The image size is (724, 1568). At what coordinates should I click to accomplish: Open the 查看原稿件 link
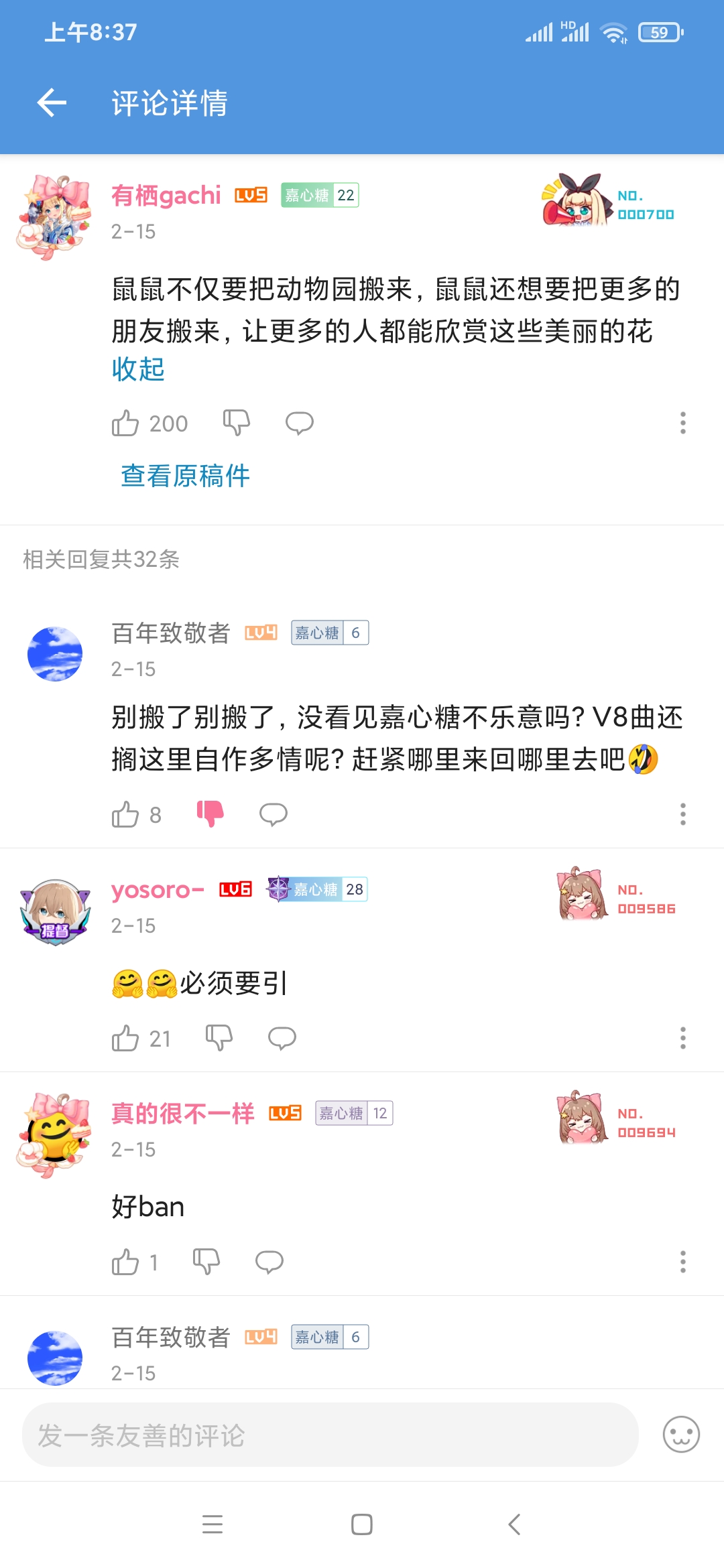click(185, 476)
